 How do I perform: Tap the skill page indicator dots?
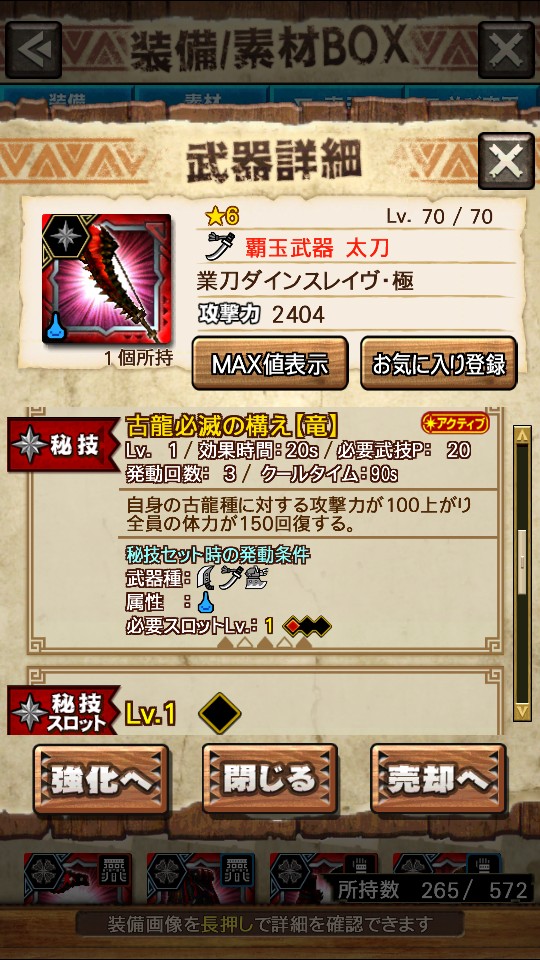pos(265,642)
